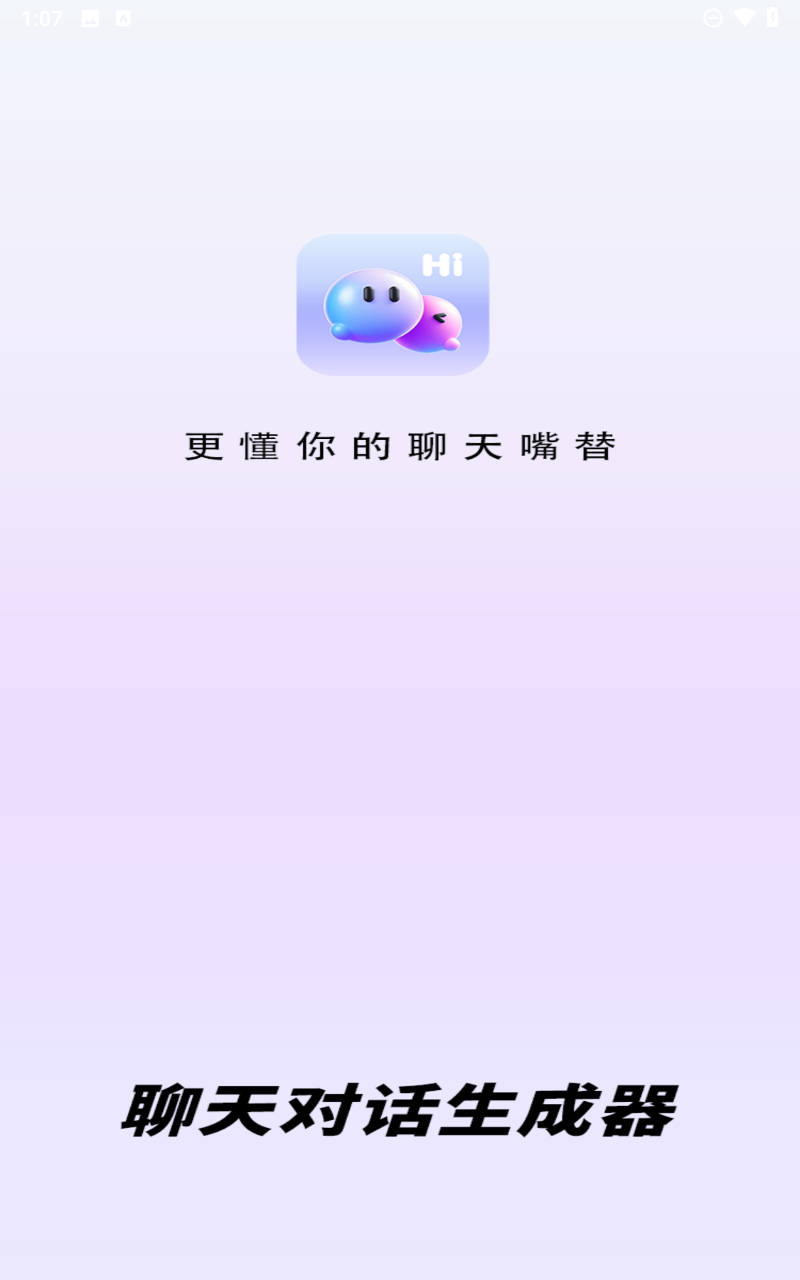Tap the status bar area at the top
The width and height of the screenshot is (800, 1280).
coord(400,16)
